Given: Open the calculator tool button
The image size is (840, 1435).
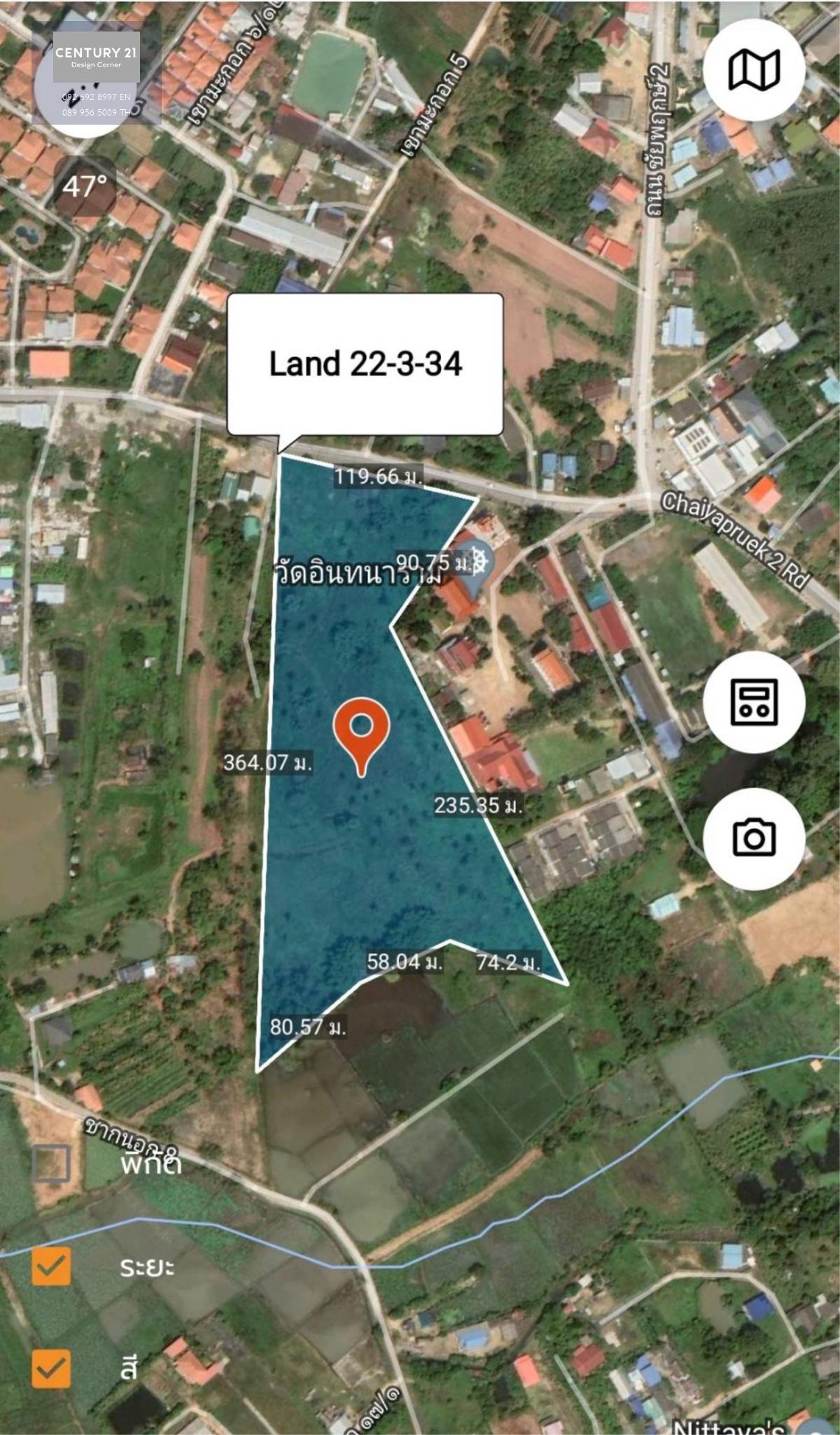Looking at the screenshot, I should click(754, 702).
